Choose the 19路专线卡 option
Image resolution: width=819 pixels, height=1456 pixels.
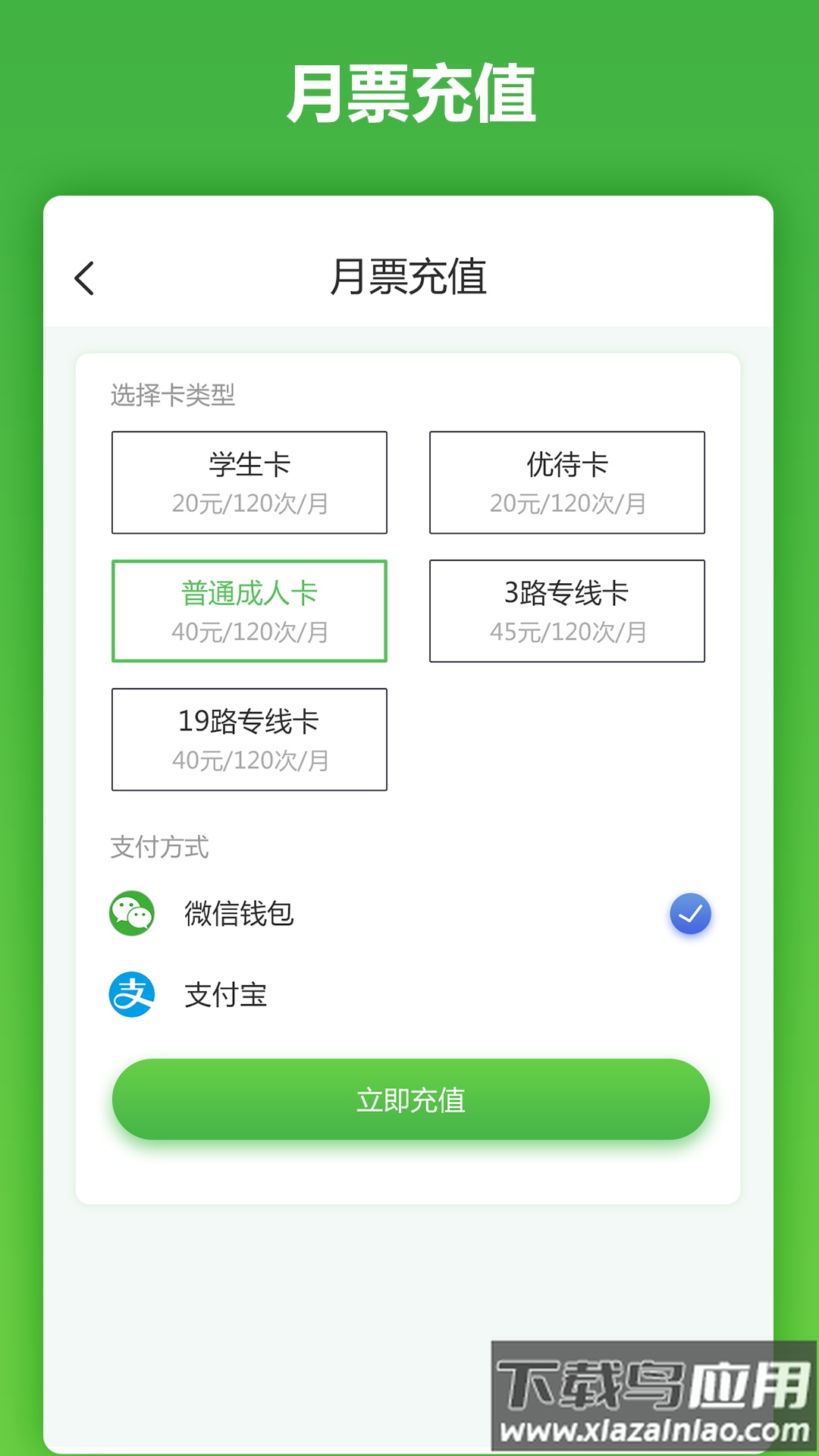(x=249, y=739)
